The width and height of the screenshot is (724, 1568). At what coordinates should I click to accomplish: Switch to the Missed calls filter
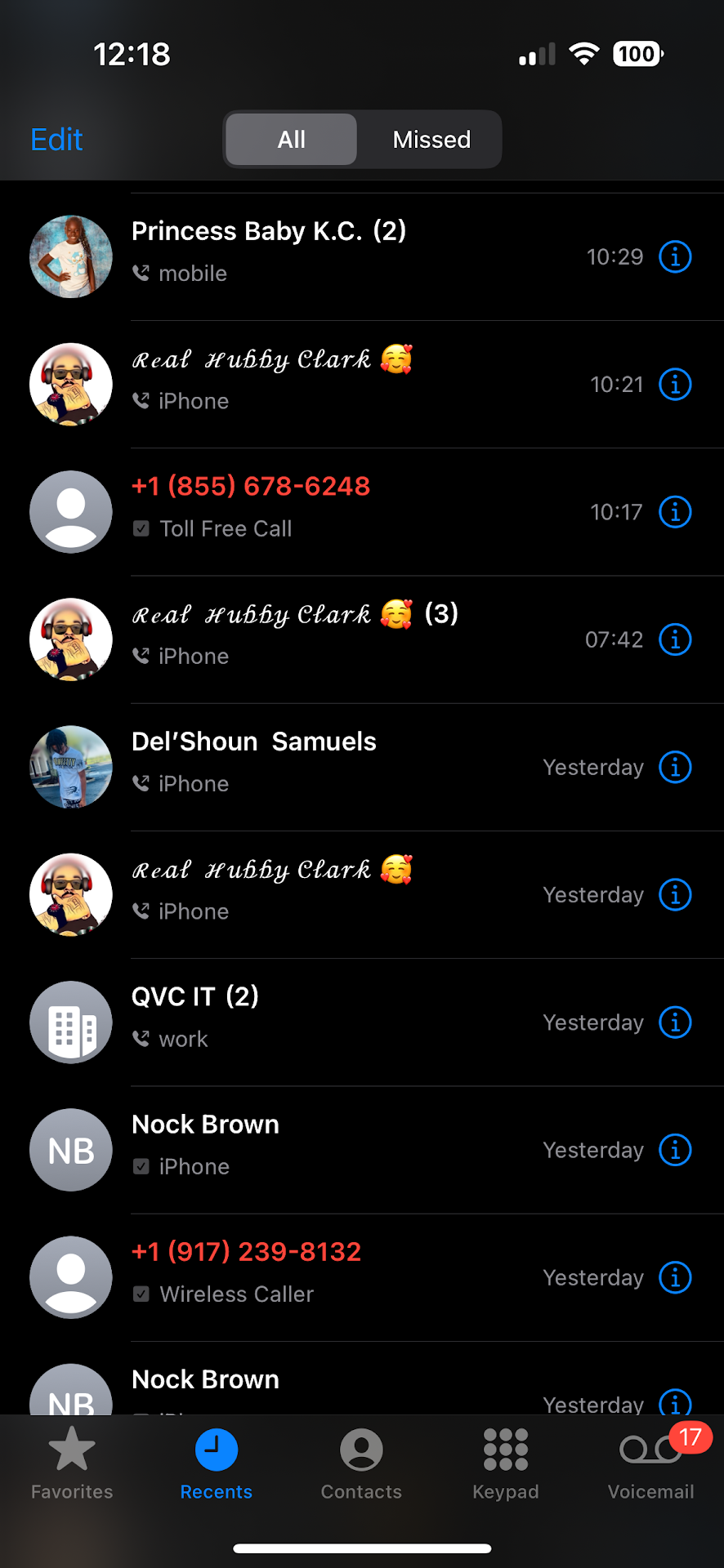coord(431,140)
